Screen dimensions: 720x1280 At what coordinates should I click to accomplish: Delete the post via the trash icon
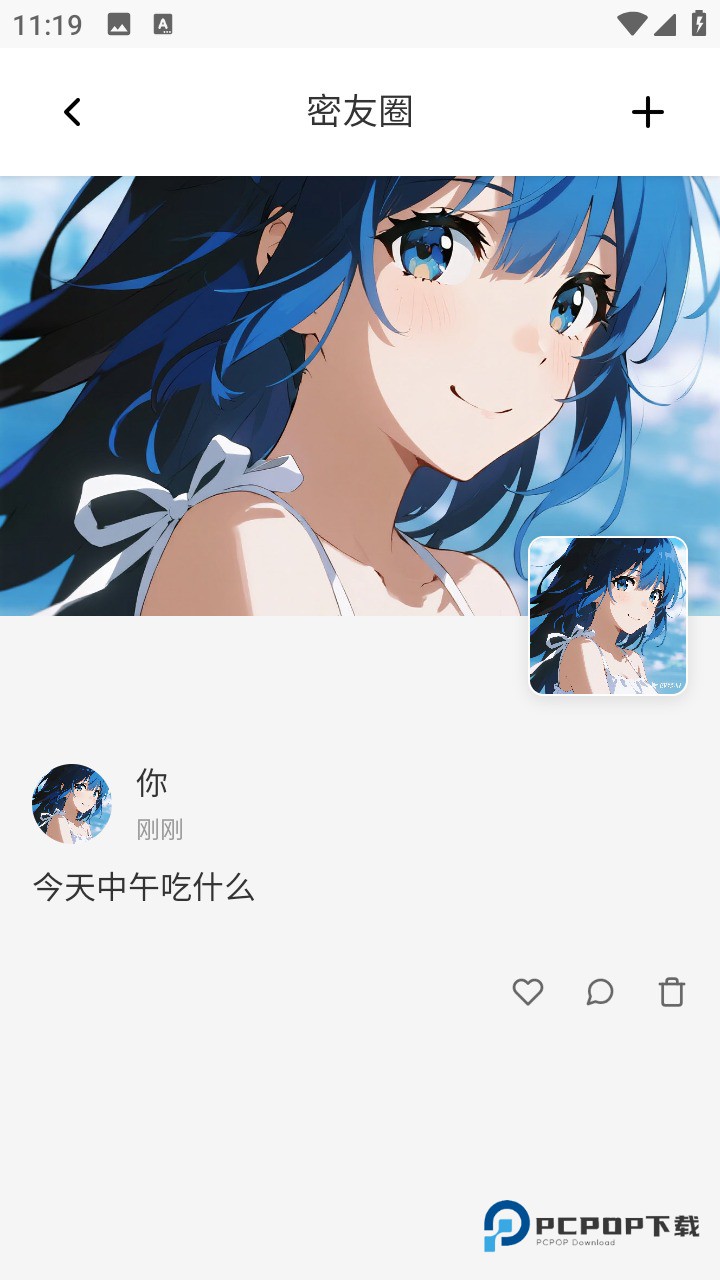[672, 992]
